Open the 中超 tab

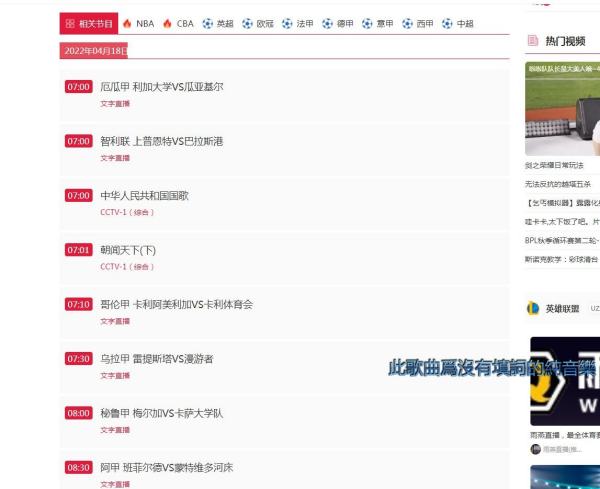[x=464, y=23]
